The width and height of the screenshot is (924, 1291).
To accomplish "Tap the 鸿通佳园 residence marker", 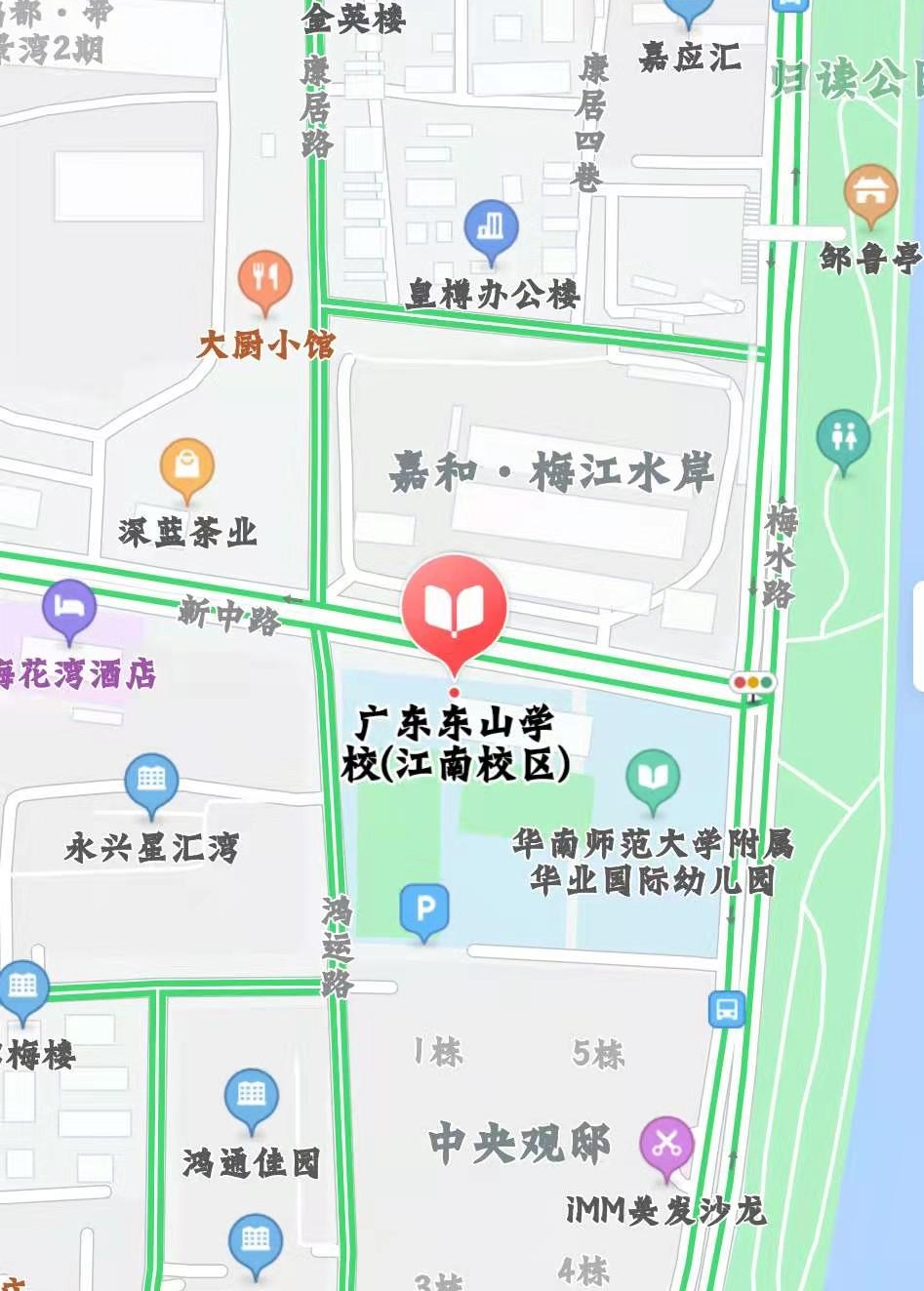I will click(x=252, y=1097).
